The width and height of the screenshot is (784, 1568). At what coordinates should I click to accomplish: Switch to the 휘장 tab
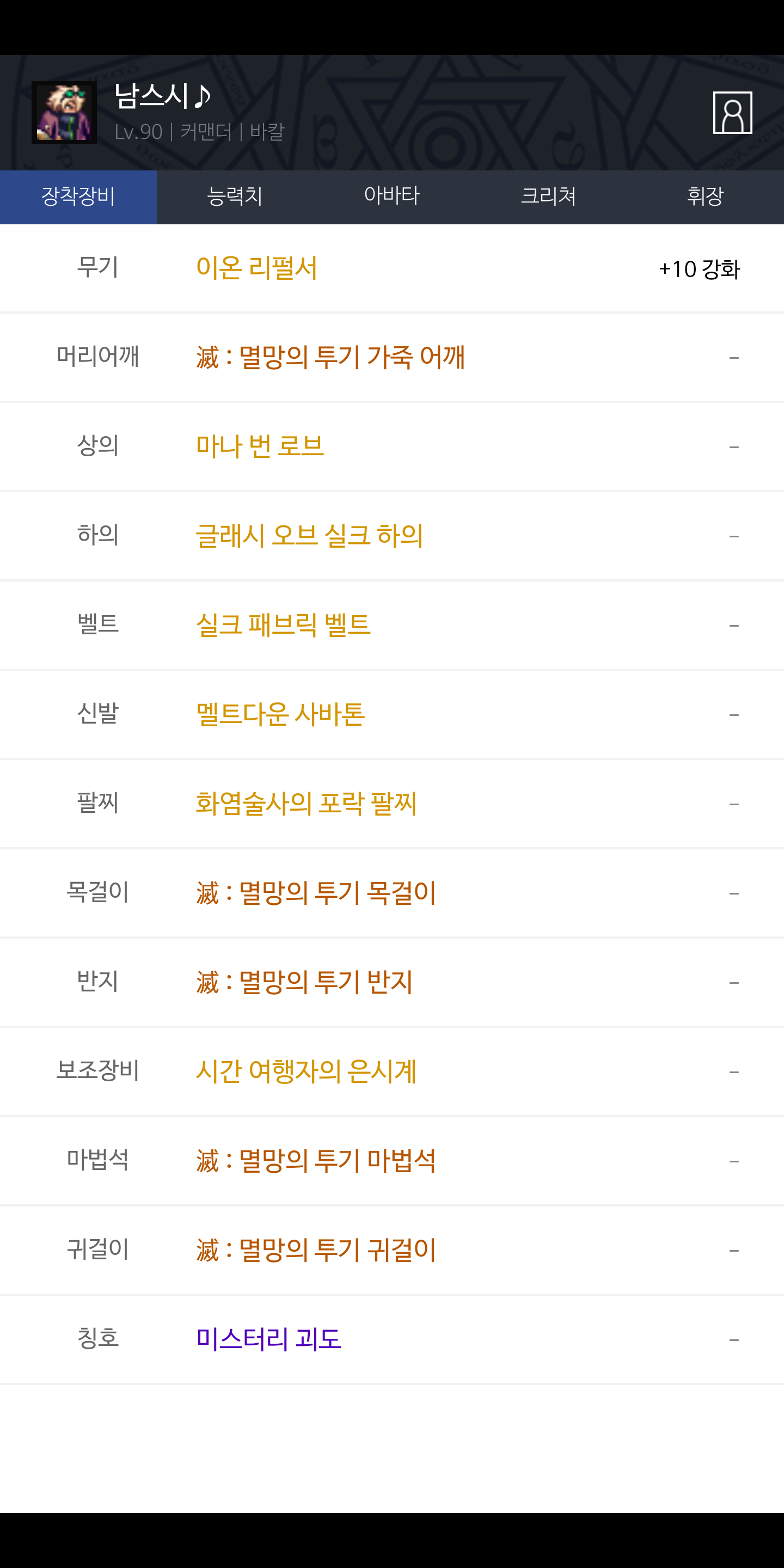(706, 197)
